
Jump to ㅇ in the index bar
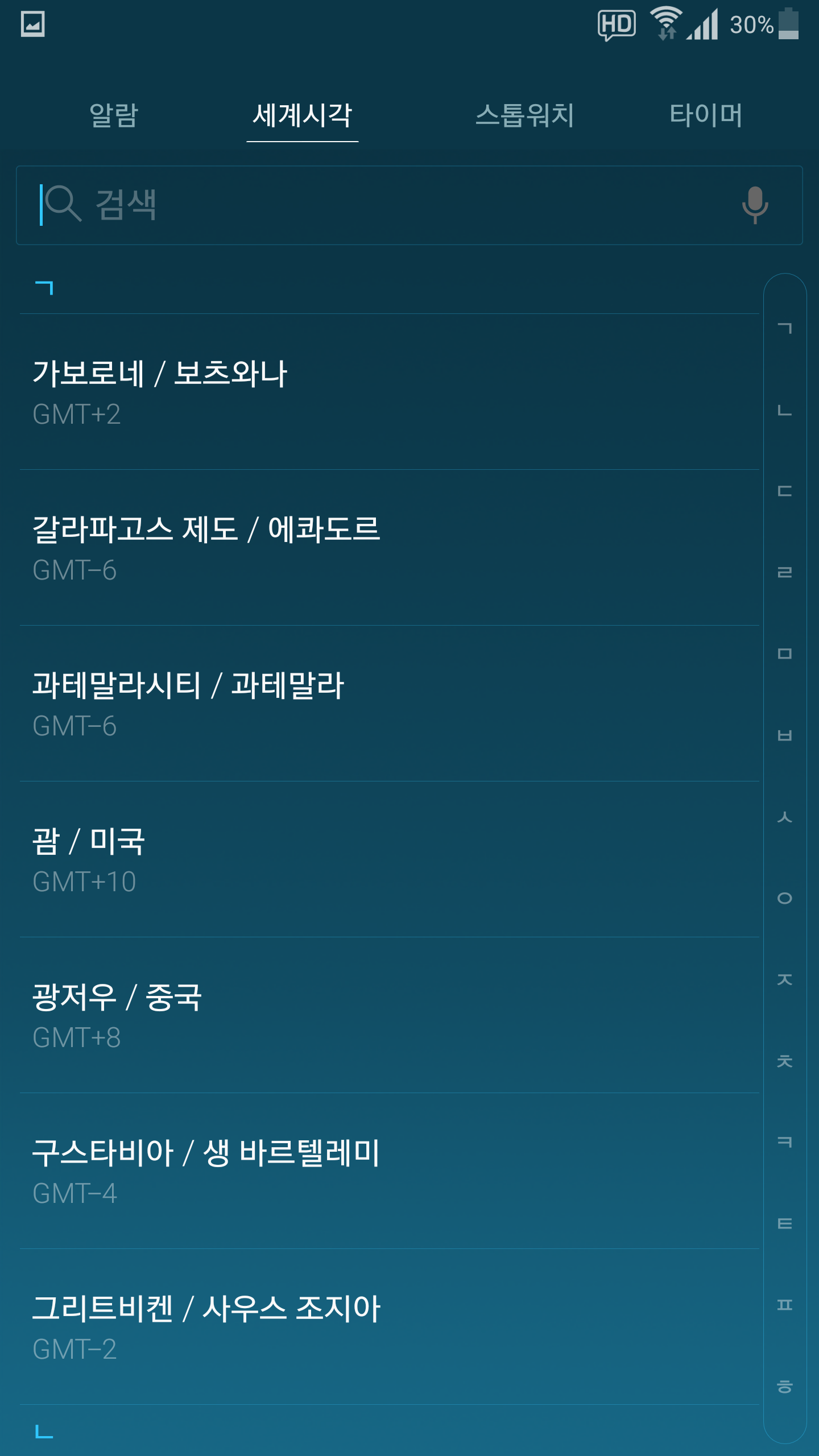pos(785,898)
